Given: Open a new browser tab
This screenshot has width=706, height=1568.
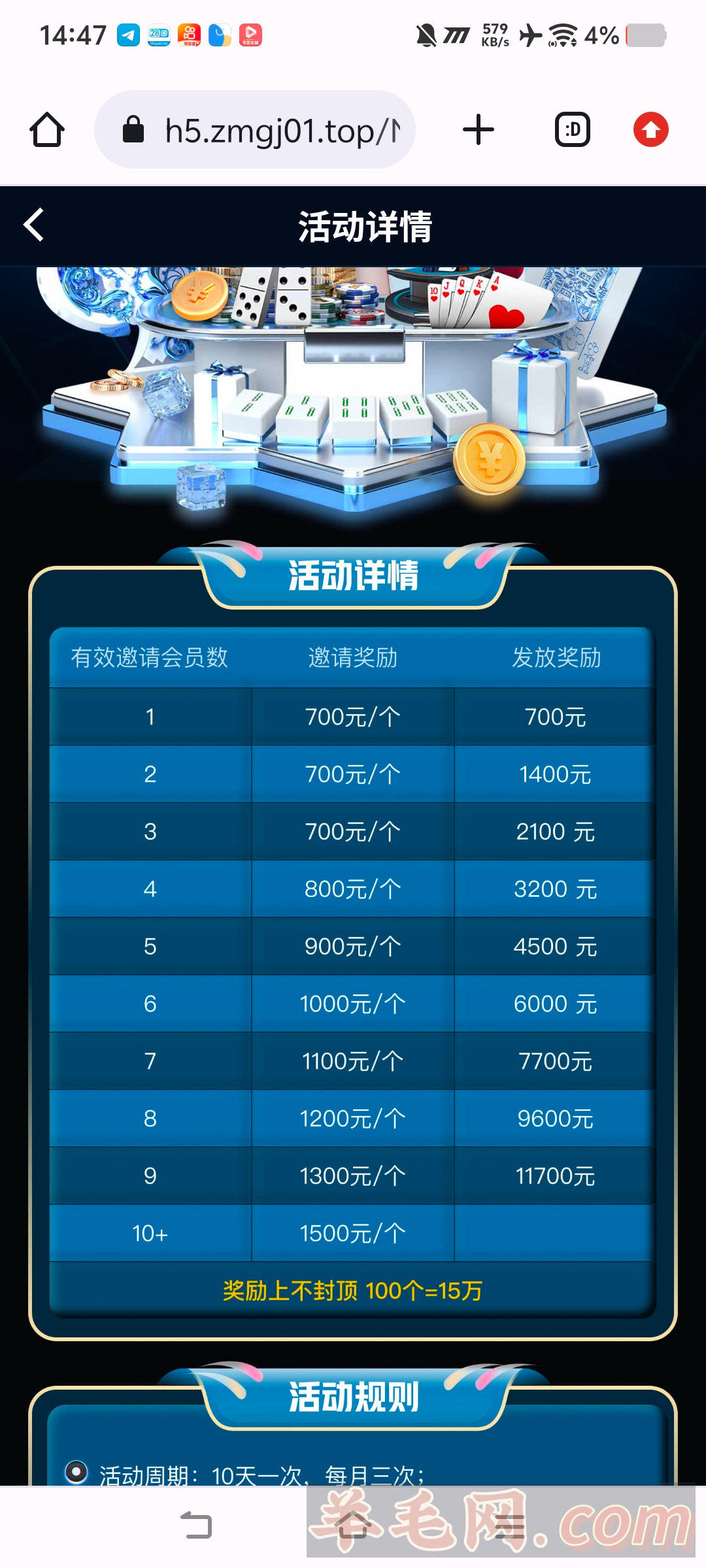Looking at the screenshot, I should 479,130.
